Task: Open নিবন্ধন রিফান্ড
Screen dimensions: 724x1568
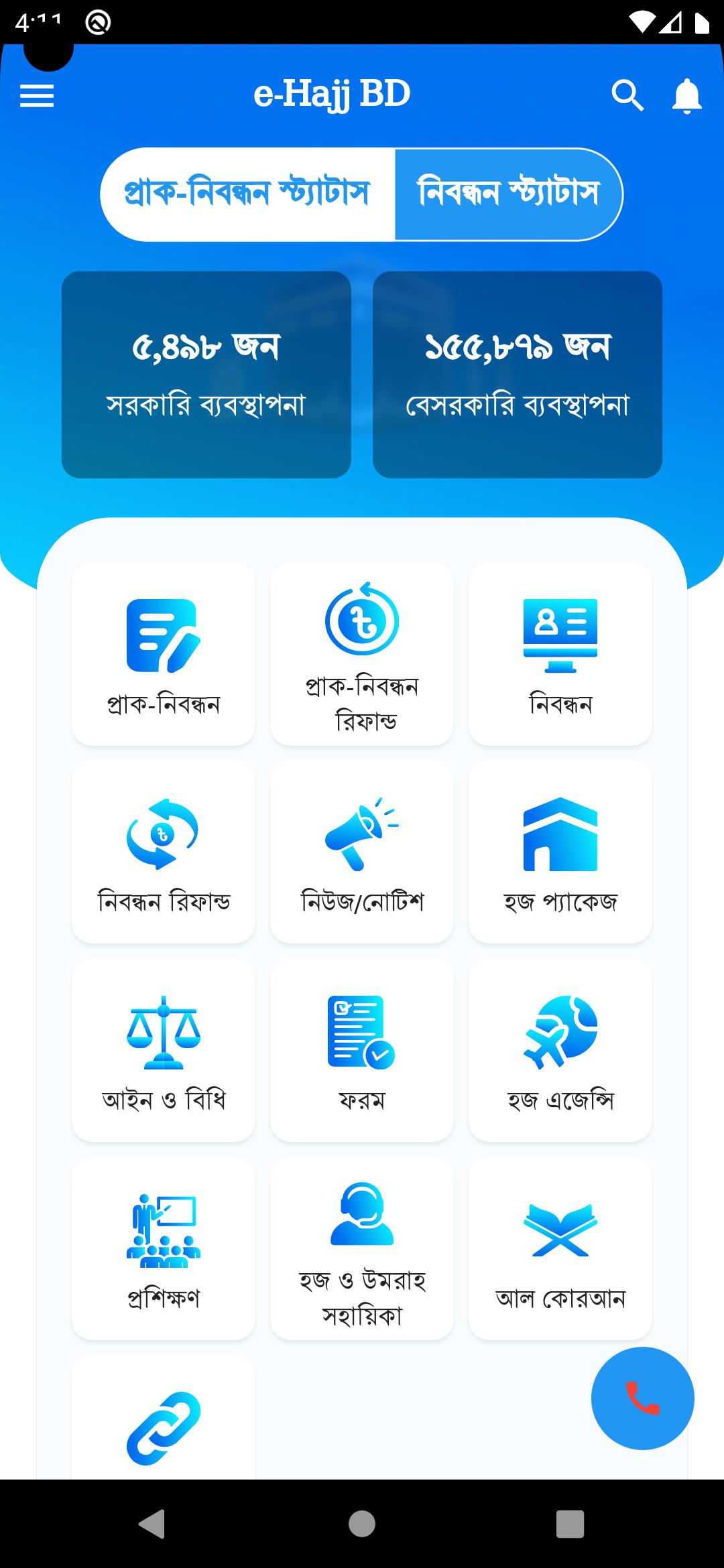Action: tap(164, 852)
